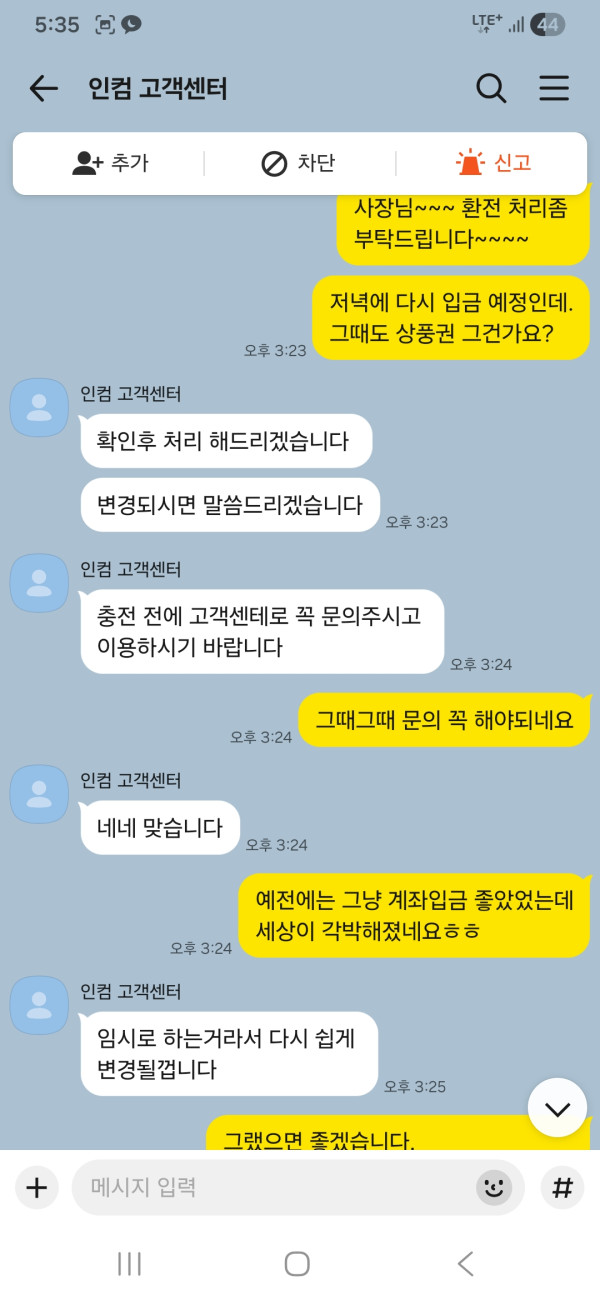Image resolution: width=600 pixels, height=1300 pixels.
Task: Open the chat room hamburger menu
Action: pos(554,89)
